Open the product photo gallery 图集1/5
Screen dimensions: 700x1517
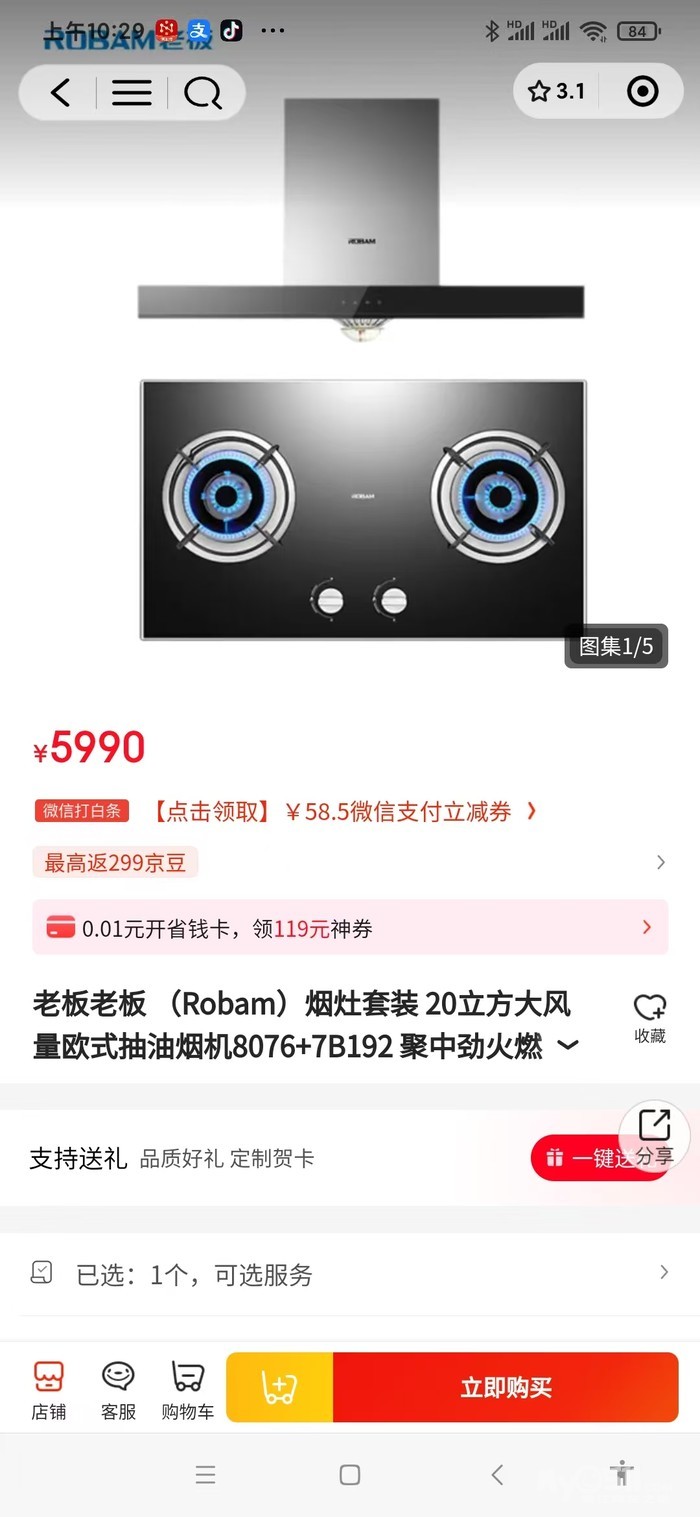click(616, 646)
